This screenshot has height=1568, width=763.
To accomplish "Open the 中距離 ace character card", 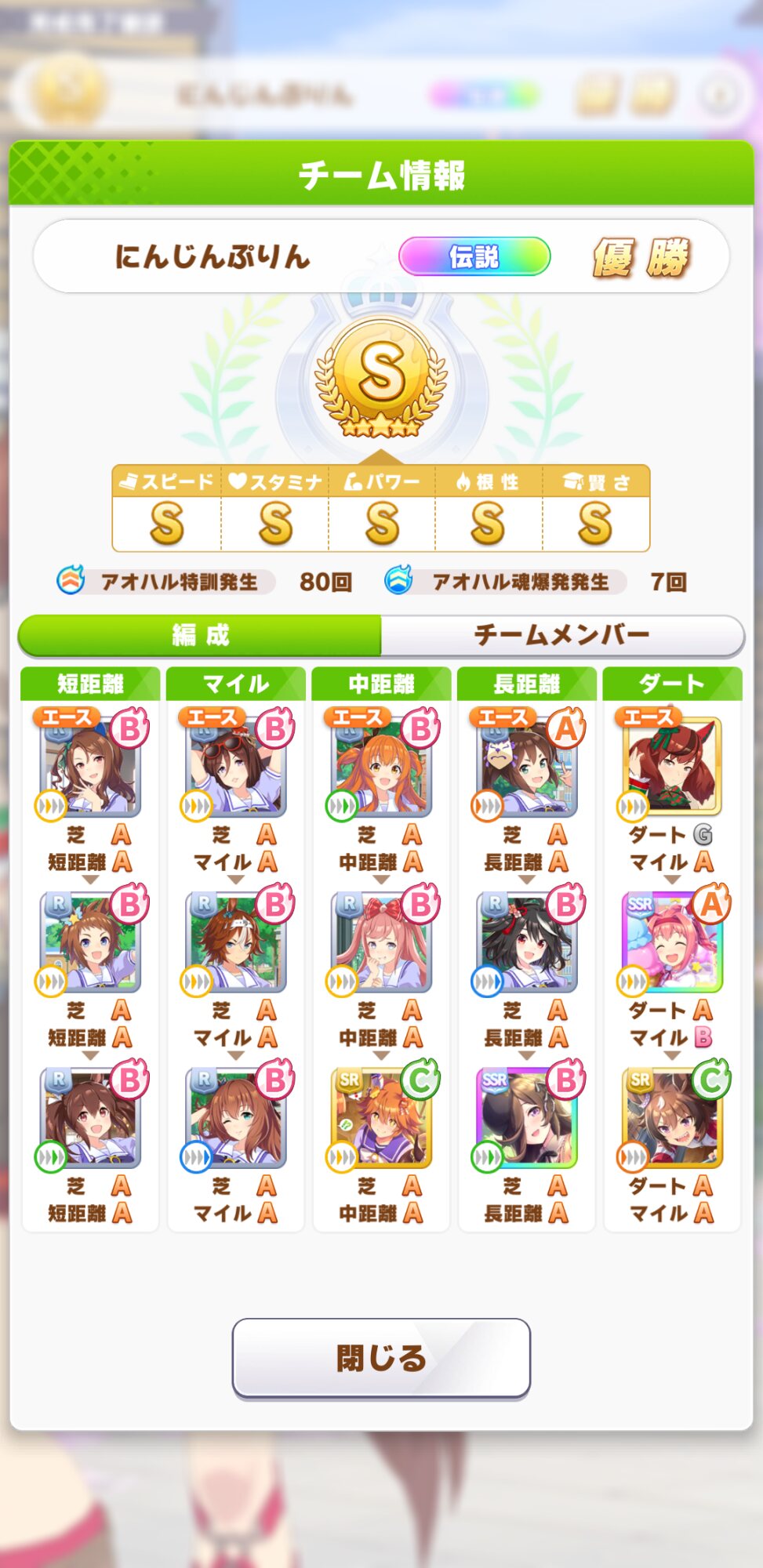I will click(381, 767).
